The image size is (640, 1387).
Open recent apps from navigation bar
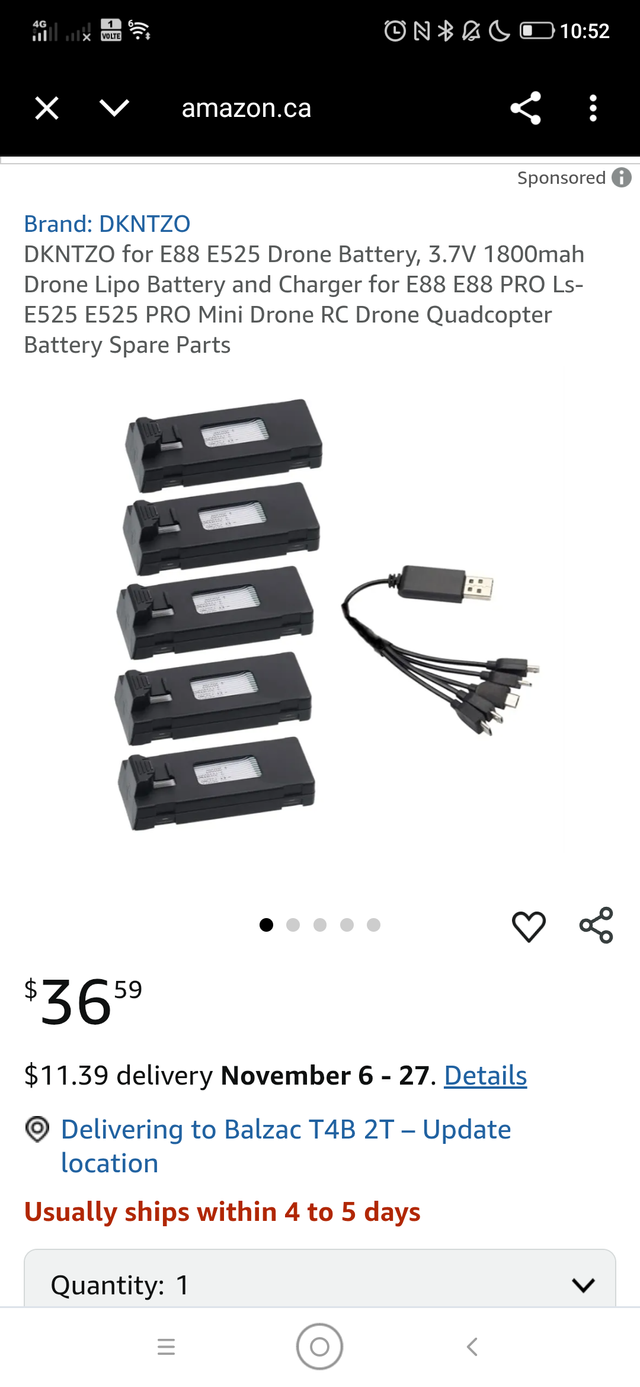[167, 1347]
